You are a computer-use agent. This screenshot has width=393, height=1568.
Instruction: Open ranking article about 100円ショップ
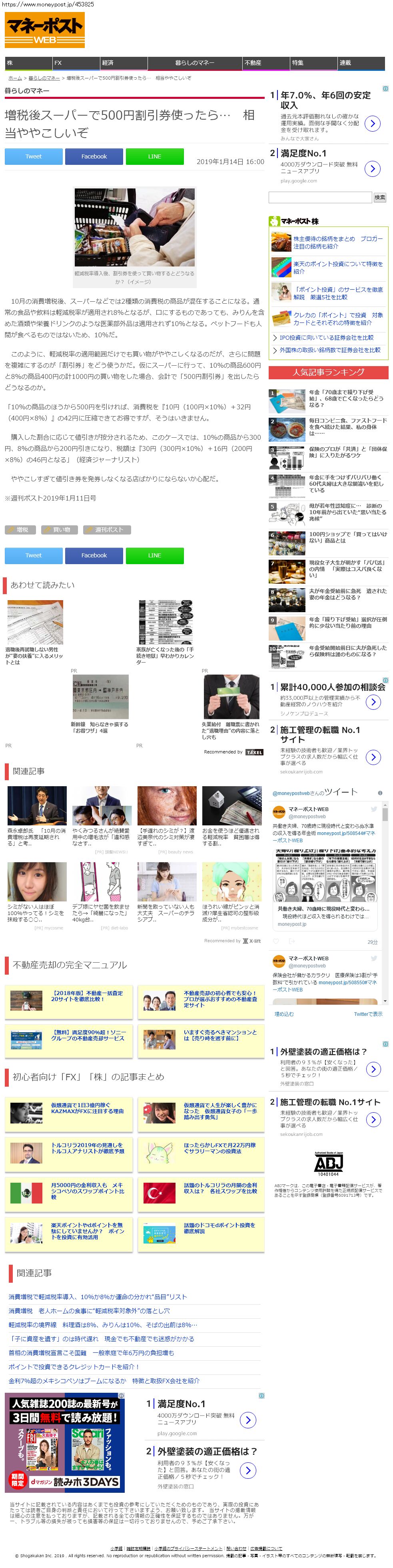coord(347,537)
